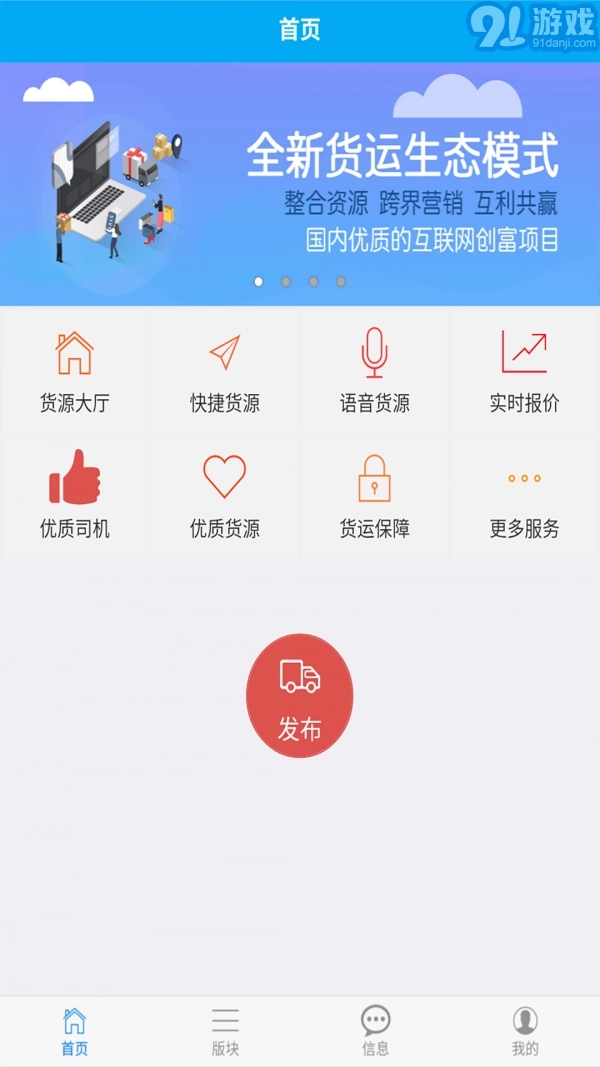The image size is (600, 1067).
Task: Open the 优质司机 drivers list
Action: (x=75, y=496)
